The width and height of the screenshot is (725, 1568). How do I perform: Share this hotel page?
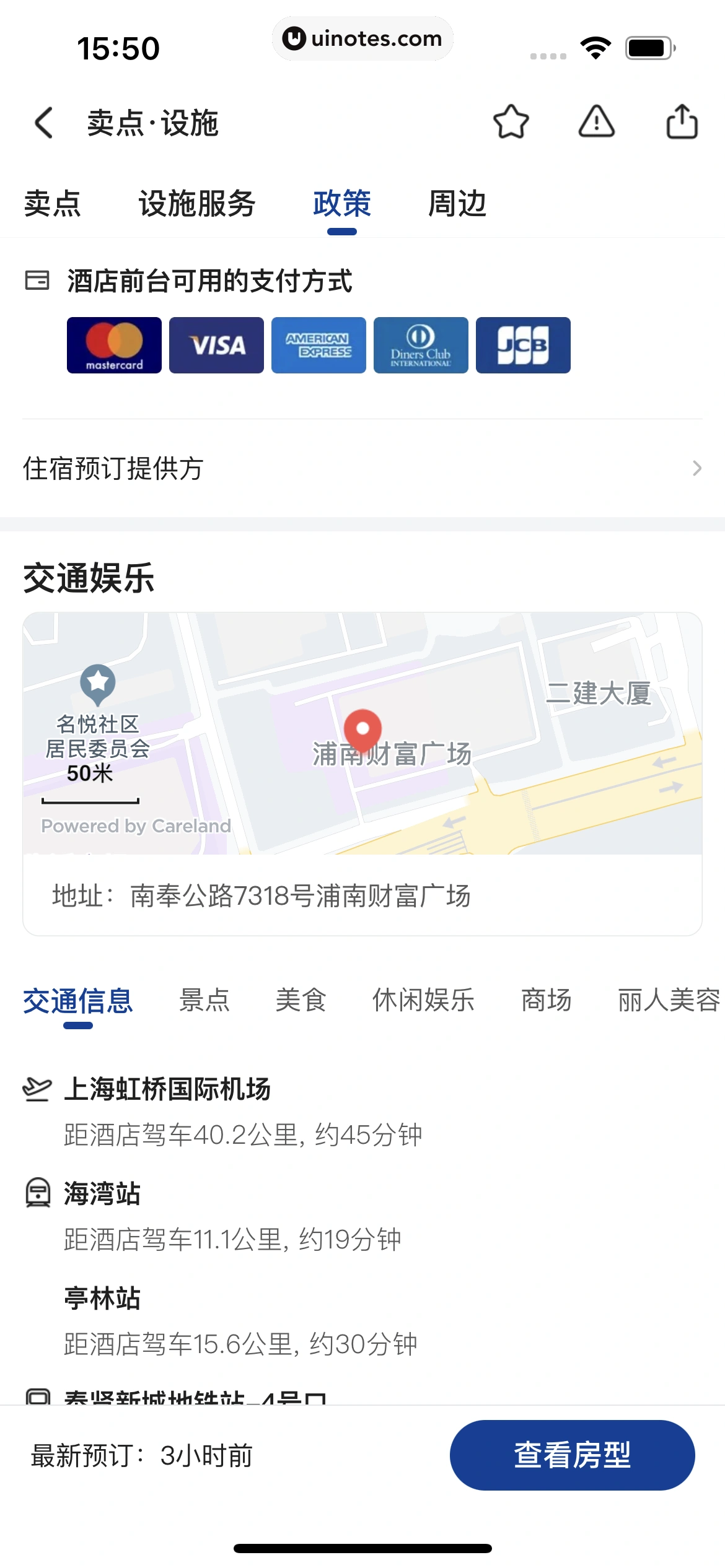[x=682, y=121]
